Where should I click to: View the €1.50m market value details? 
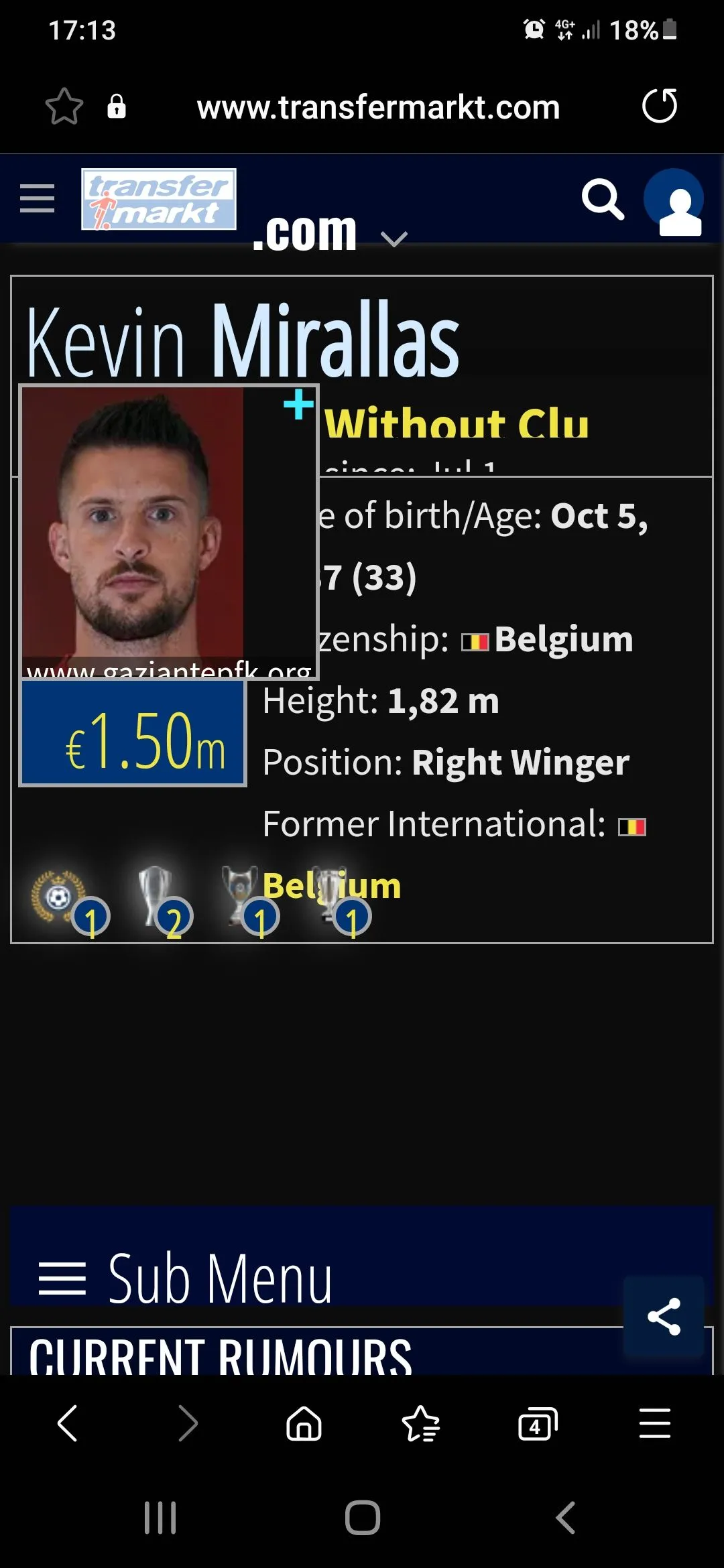(x=133, y=732)
